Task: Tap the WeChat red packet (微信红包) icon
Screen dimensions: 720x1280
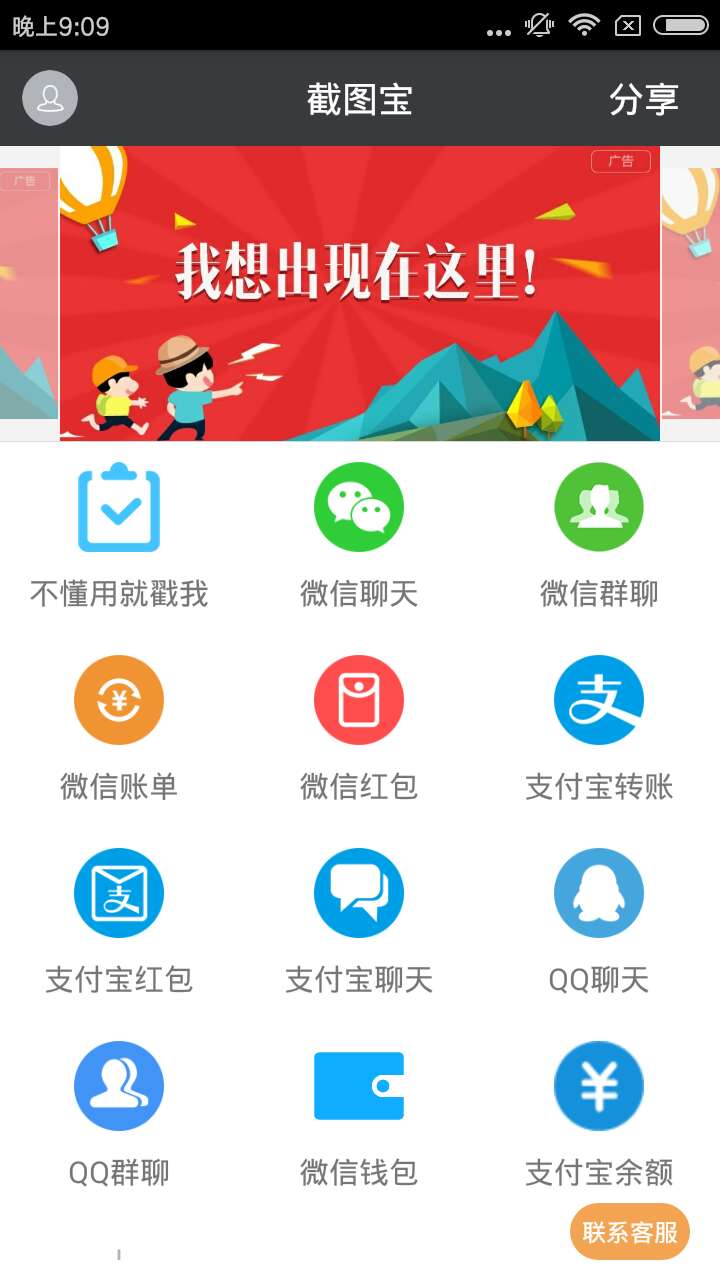Action: (x=359, y=699)
